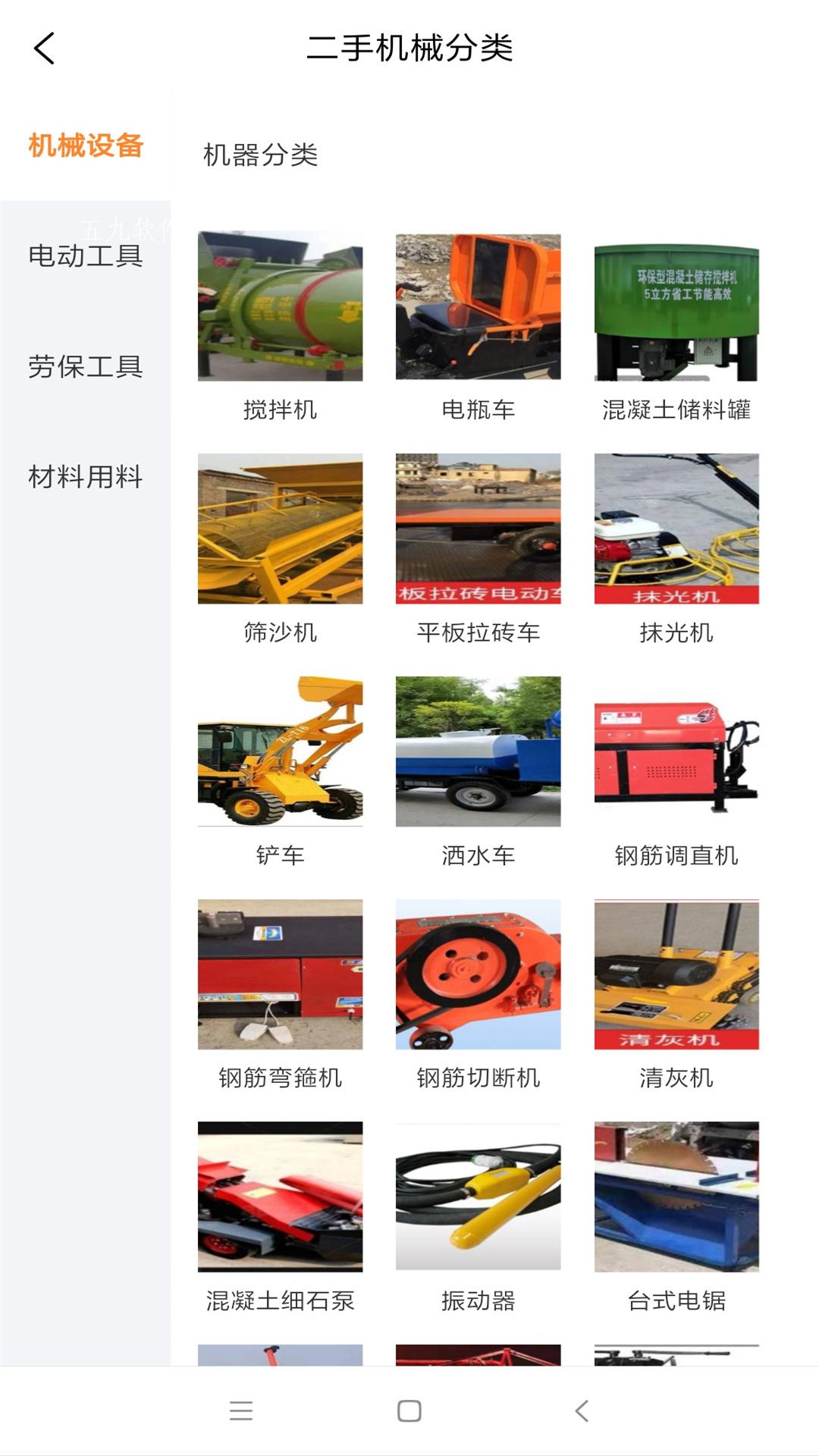Select the 机械设备 category
The height and width of the screenshot is (1456, 819).
tap(86, 146)
